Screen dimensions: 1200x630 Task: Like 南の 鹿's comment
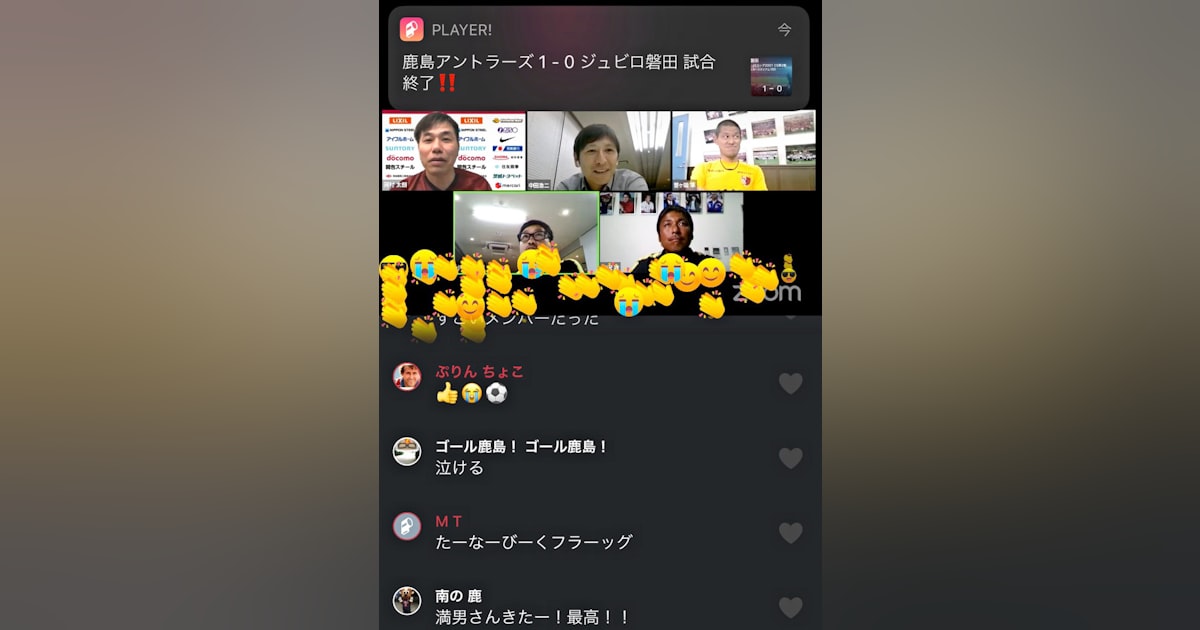(791, 607)
